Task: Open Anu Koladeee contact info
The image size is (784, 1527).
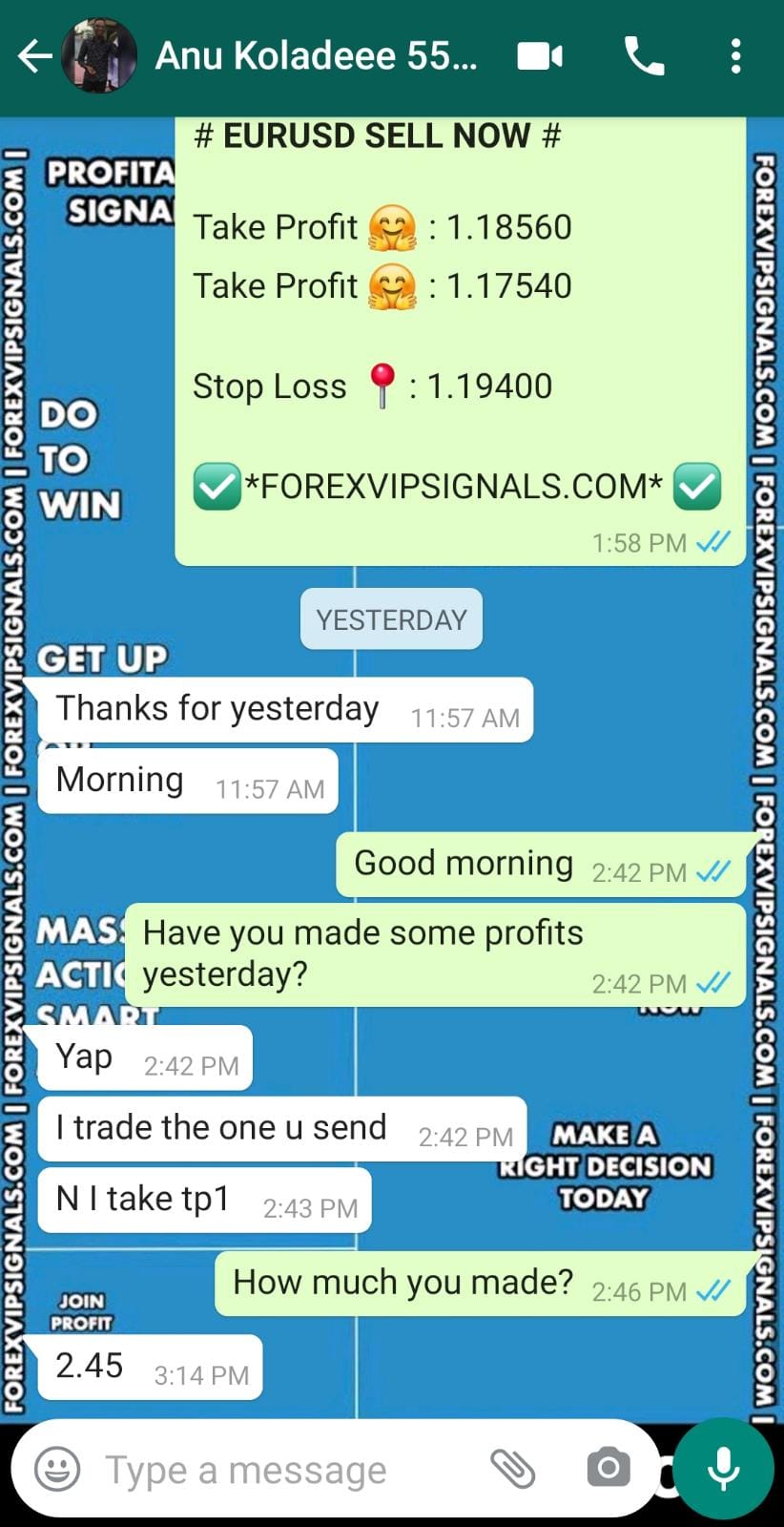Action: 316,56
